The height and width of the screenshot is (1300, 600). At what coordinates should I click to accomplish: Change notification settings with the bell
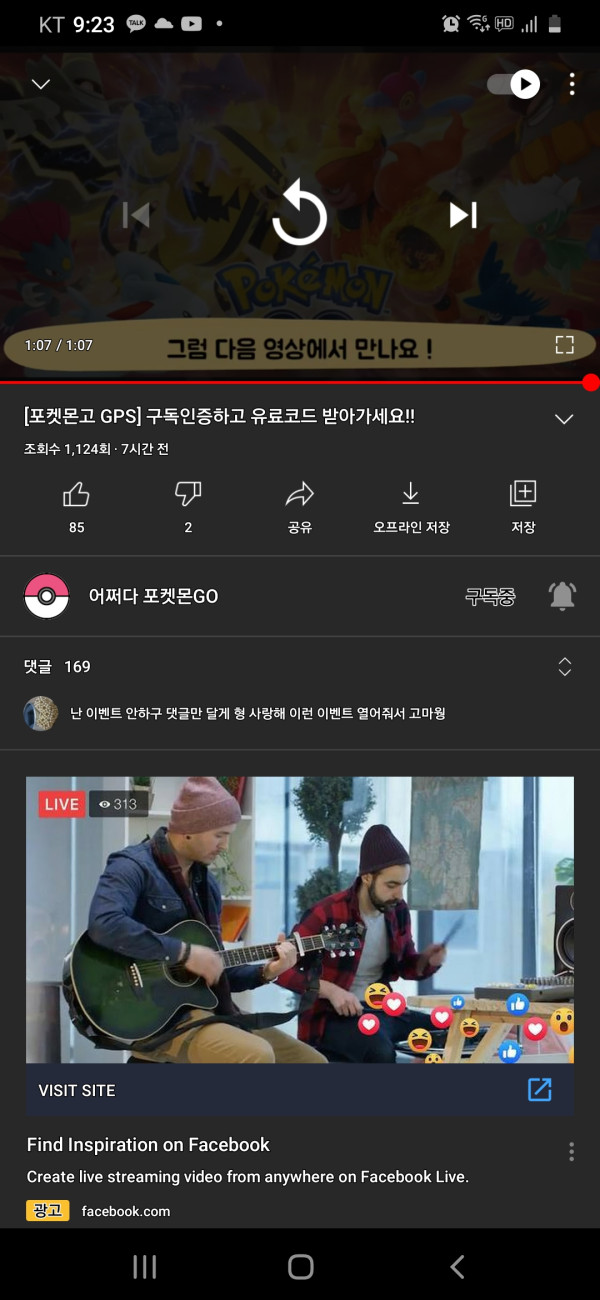coord(562,597)
